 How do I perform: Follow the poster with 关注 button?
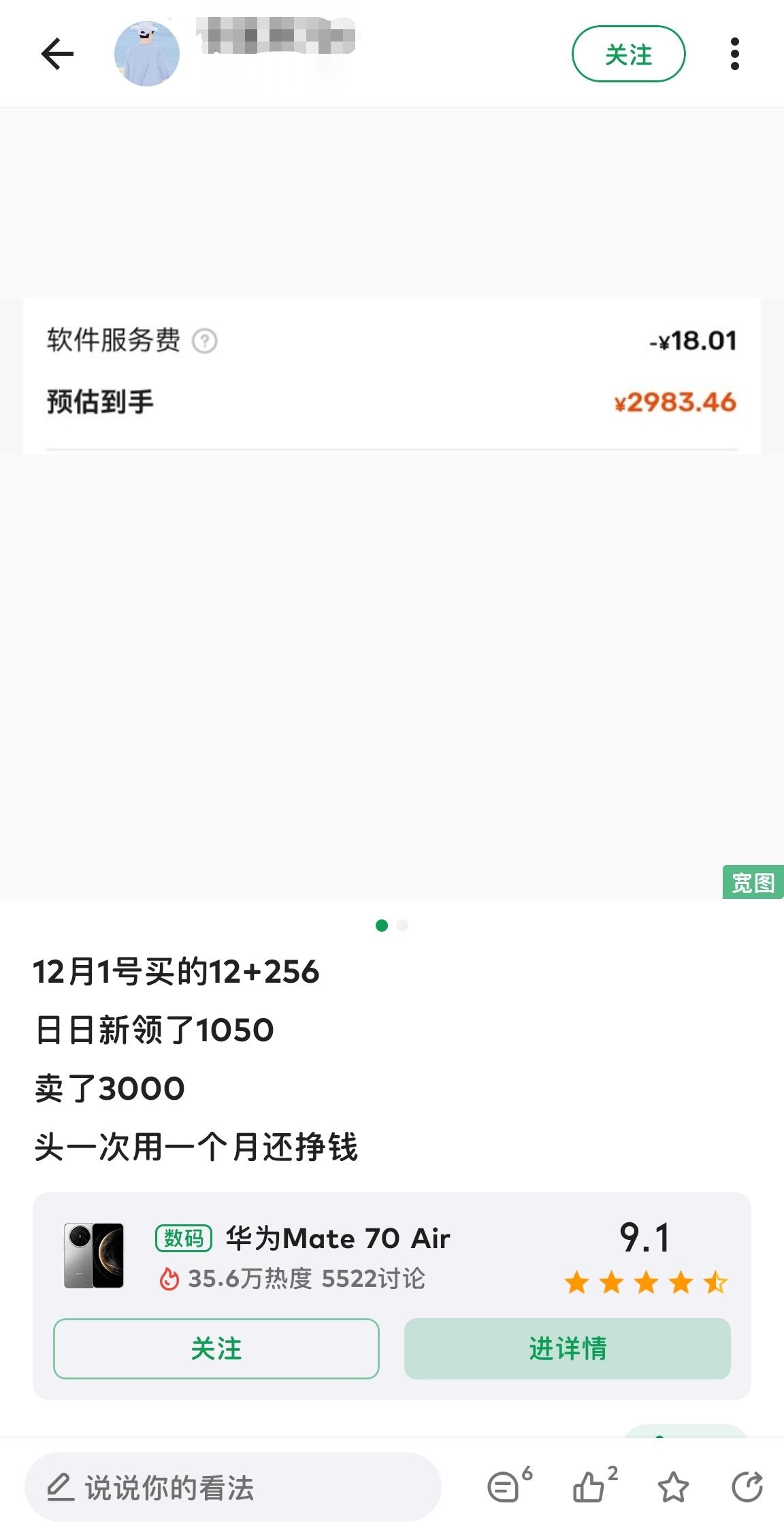[627, 54]
